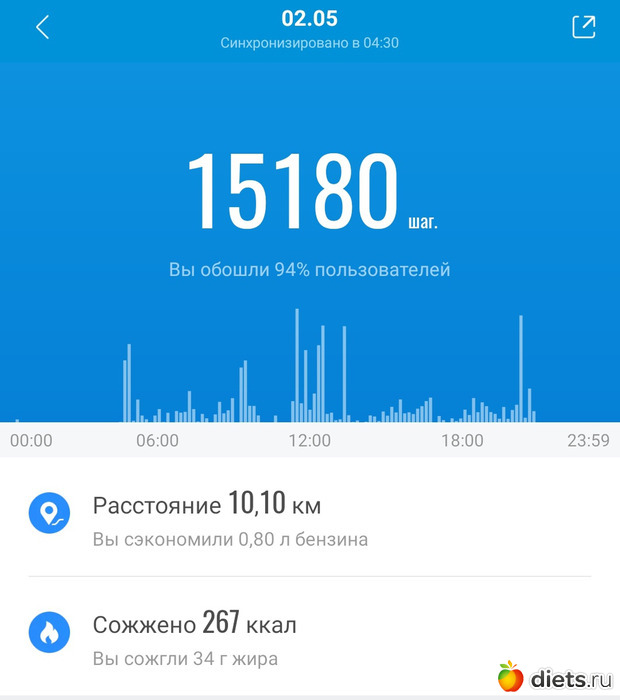Share the step statistics for 02.05

(583, 27)
